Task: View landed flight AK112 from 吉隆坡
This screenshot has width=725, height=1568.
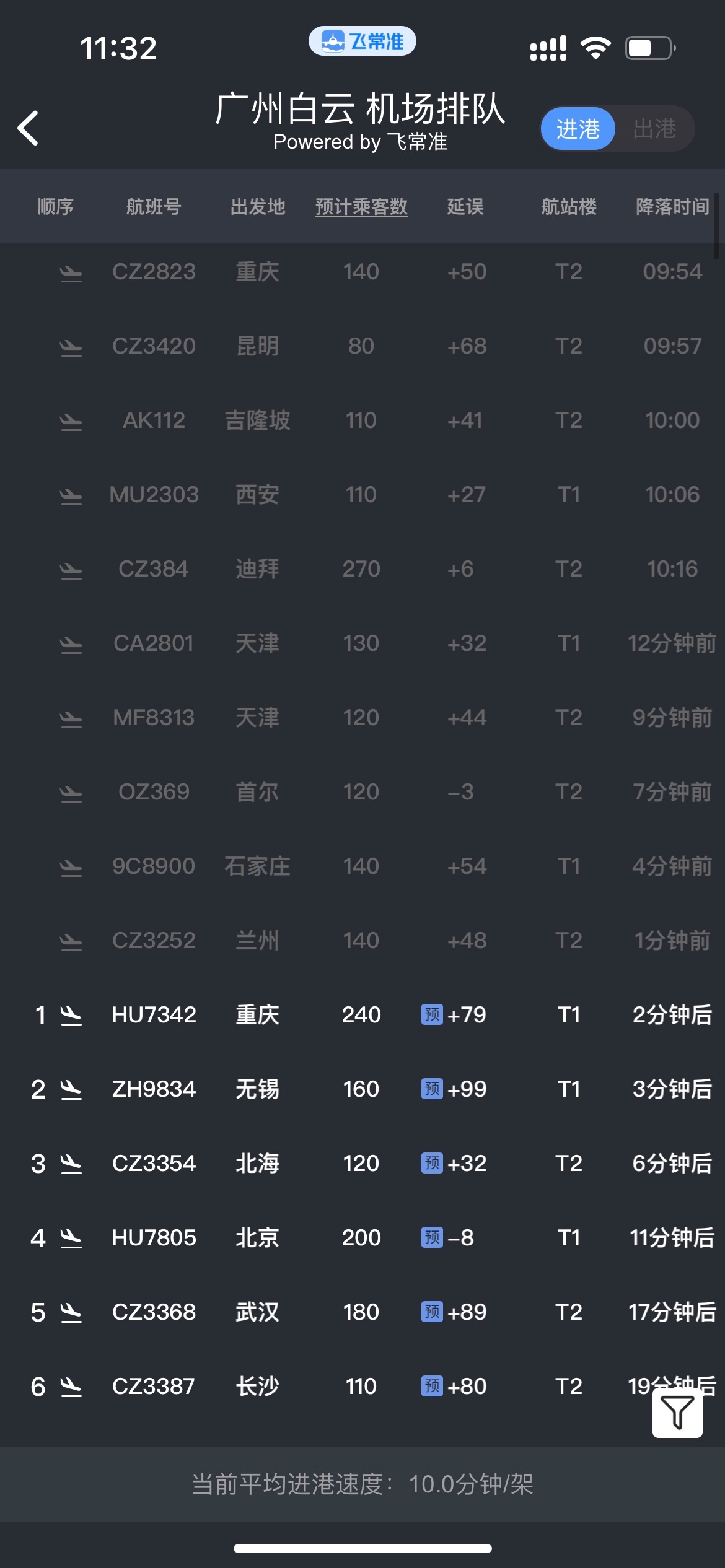Action: [154, 420]
